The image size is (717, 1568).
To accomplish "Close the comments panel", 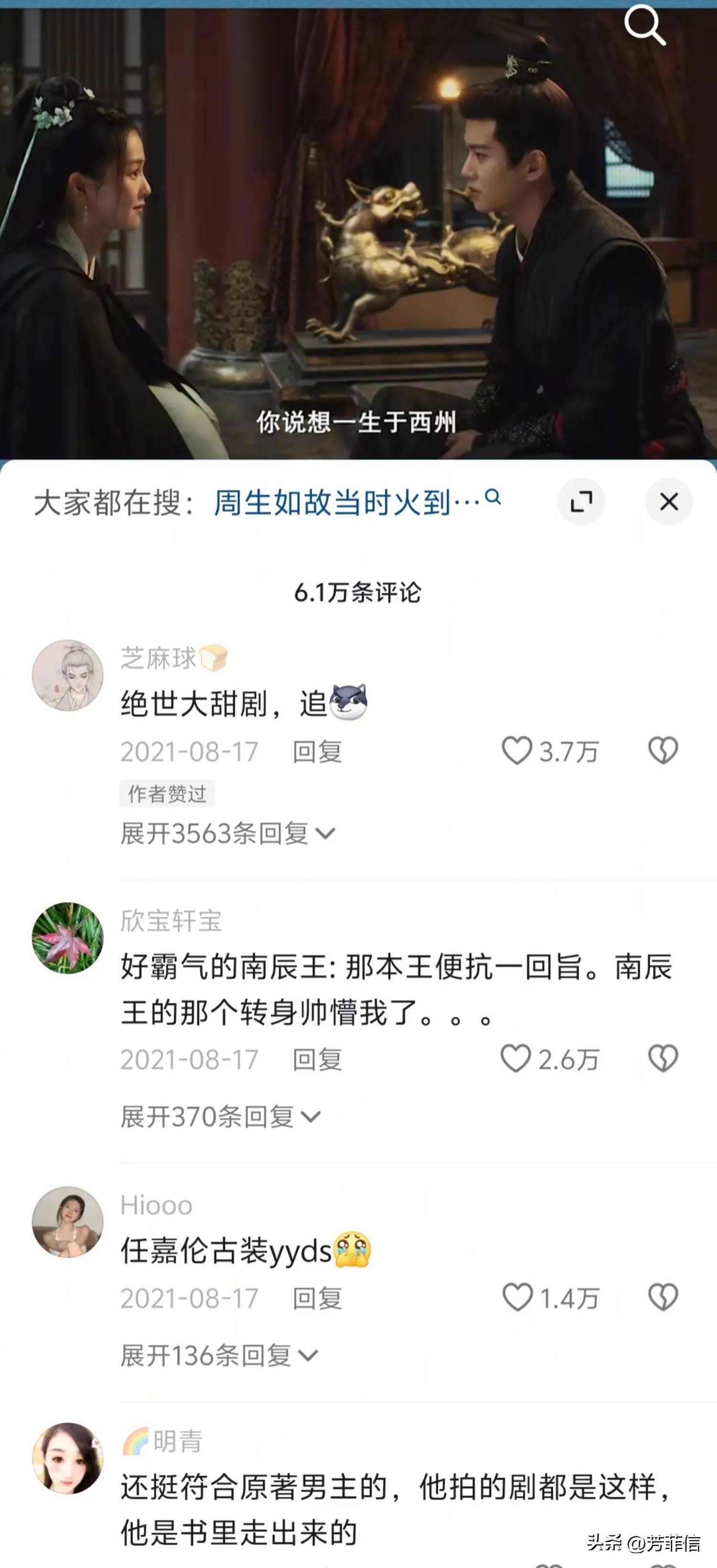I will (669, 502).
